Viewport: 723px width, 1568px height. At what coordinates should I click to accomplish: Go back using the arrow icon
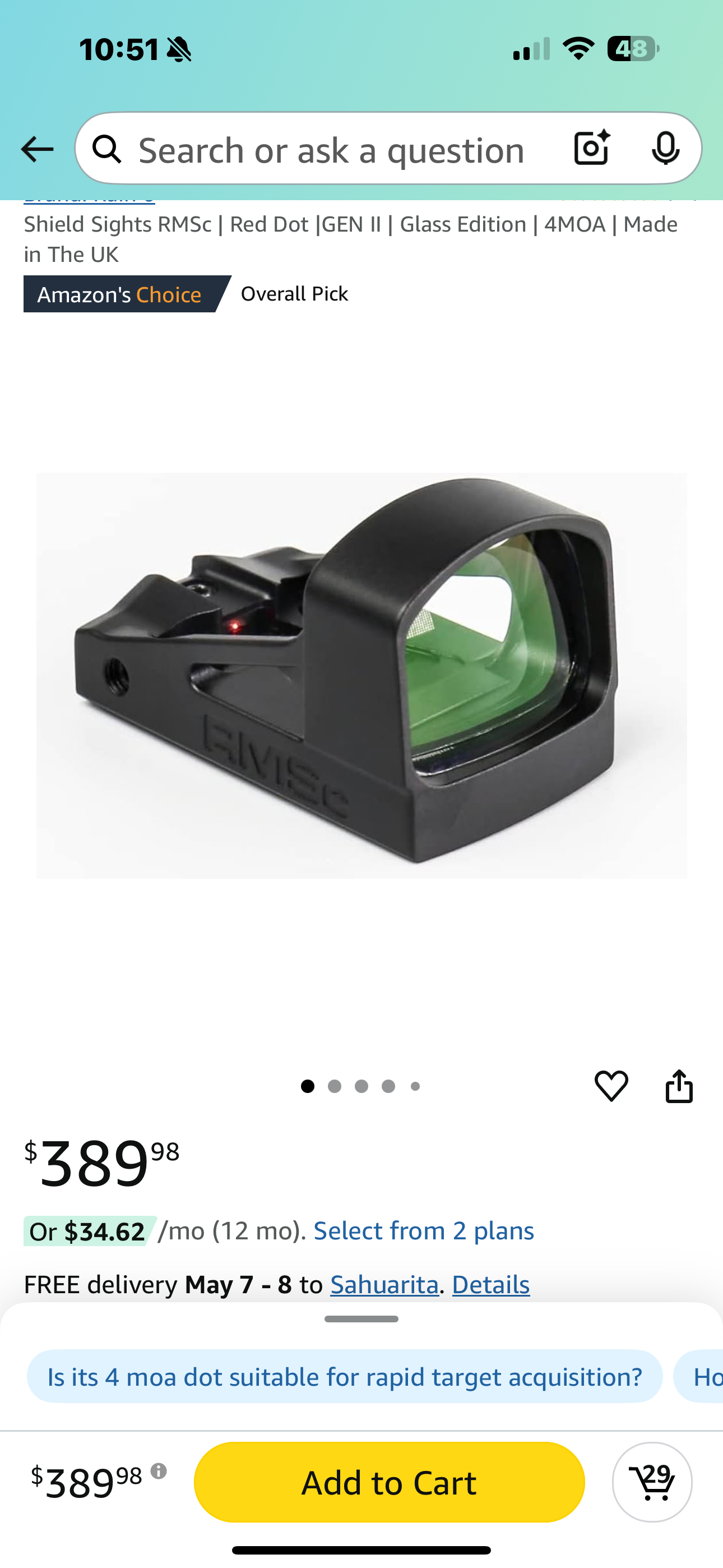[37, 149]
